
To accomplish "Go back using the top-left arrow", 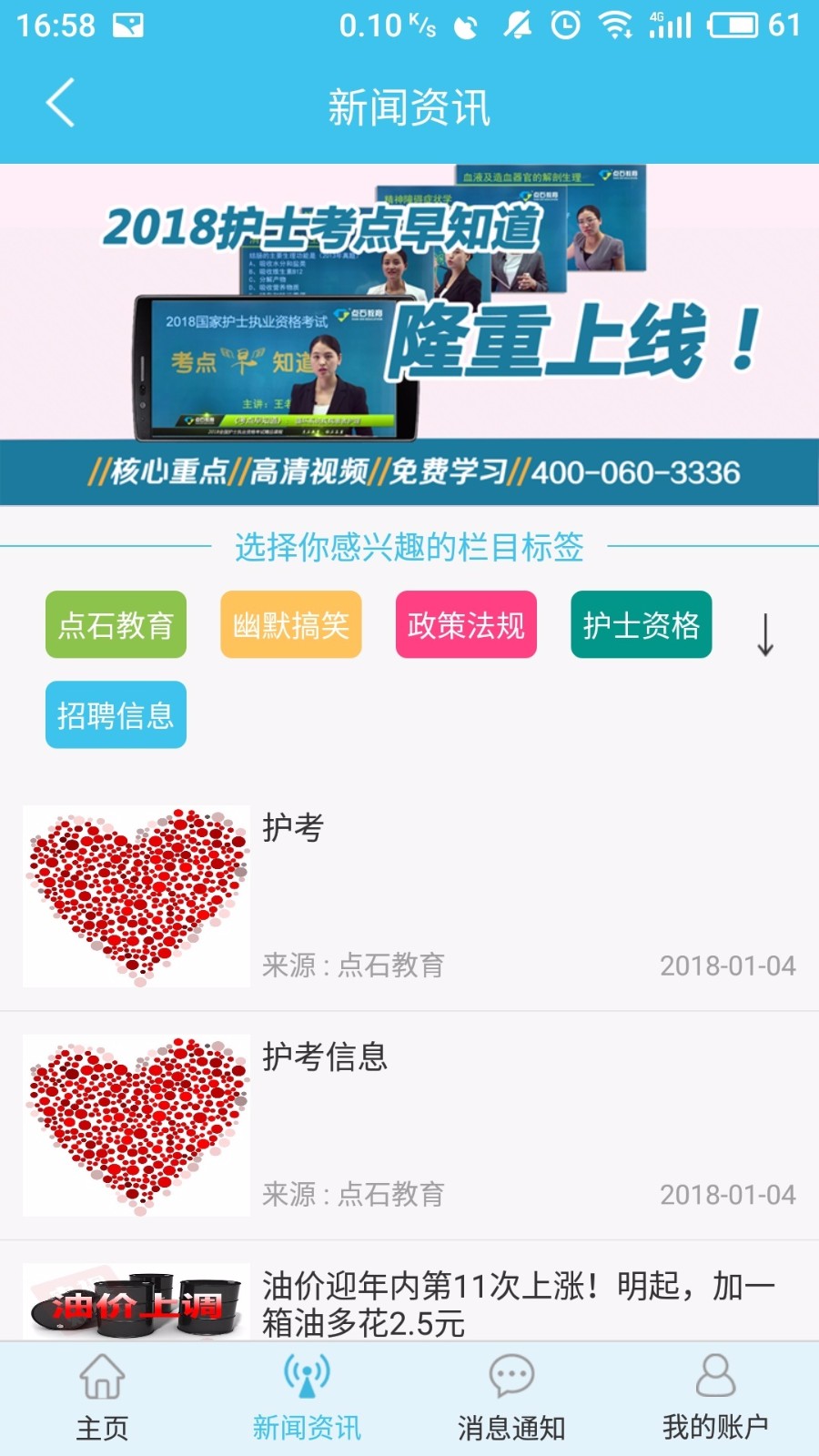I will 60,103.
